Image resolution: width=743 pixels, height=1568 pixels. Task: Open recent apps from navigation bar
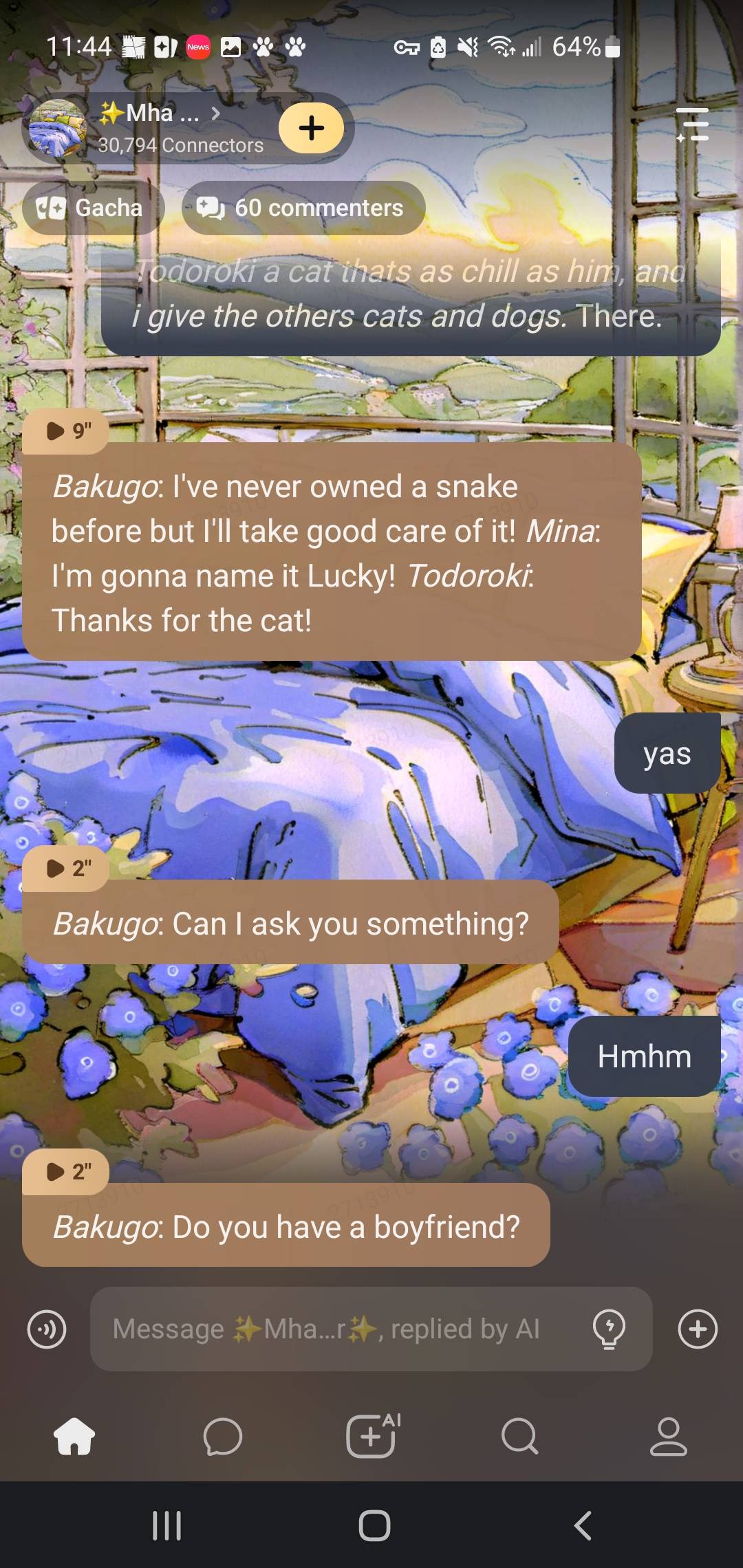(166, 1526)
